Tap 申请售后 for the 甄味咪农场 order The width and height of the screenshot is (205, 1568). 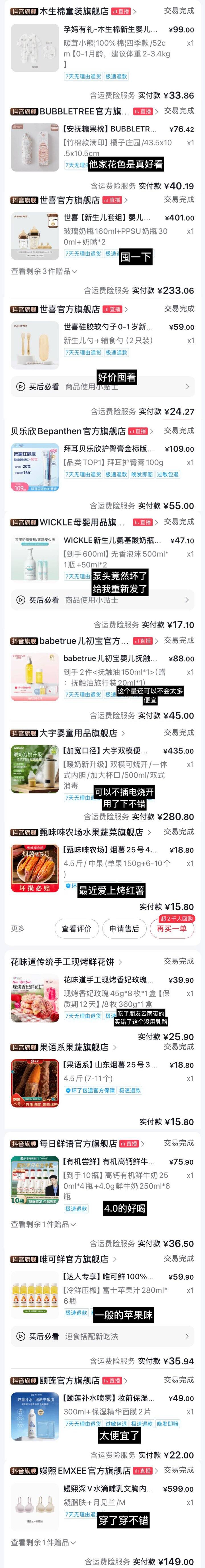(x=124, y=928)
